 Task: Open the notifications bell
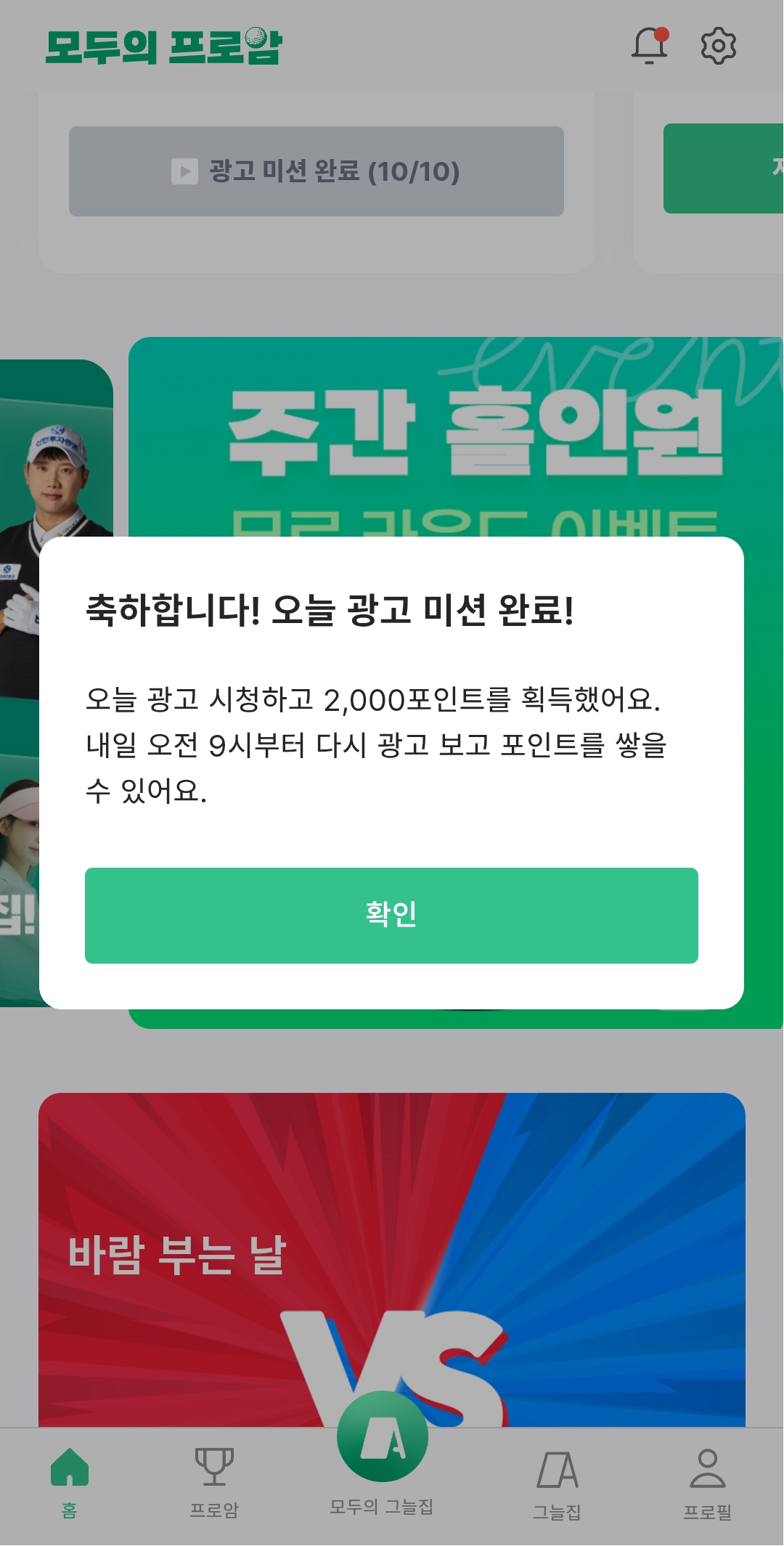[649, 46]
